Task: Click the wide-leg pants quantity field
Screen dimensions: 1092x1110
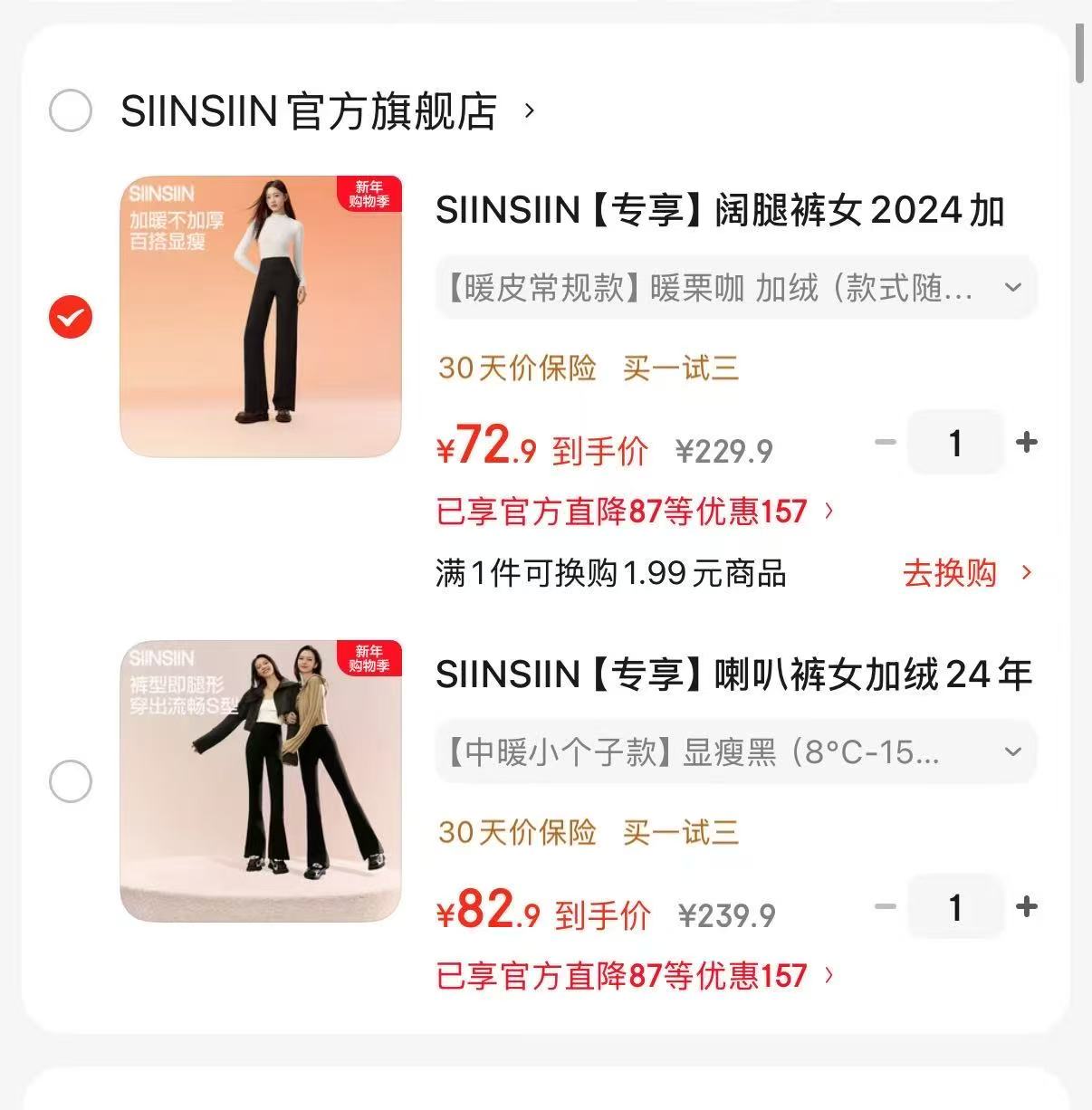Action: coord(955,442)
